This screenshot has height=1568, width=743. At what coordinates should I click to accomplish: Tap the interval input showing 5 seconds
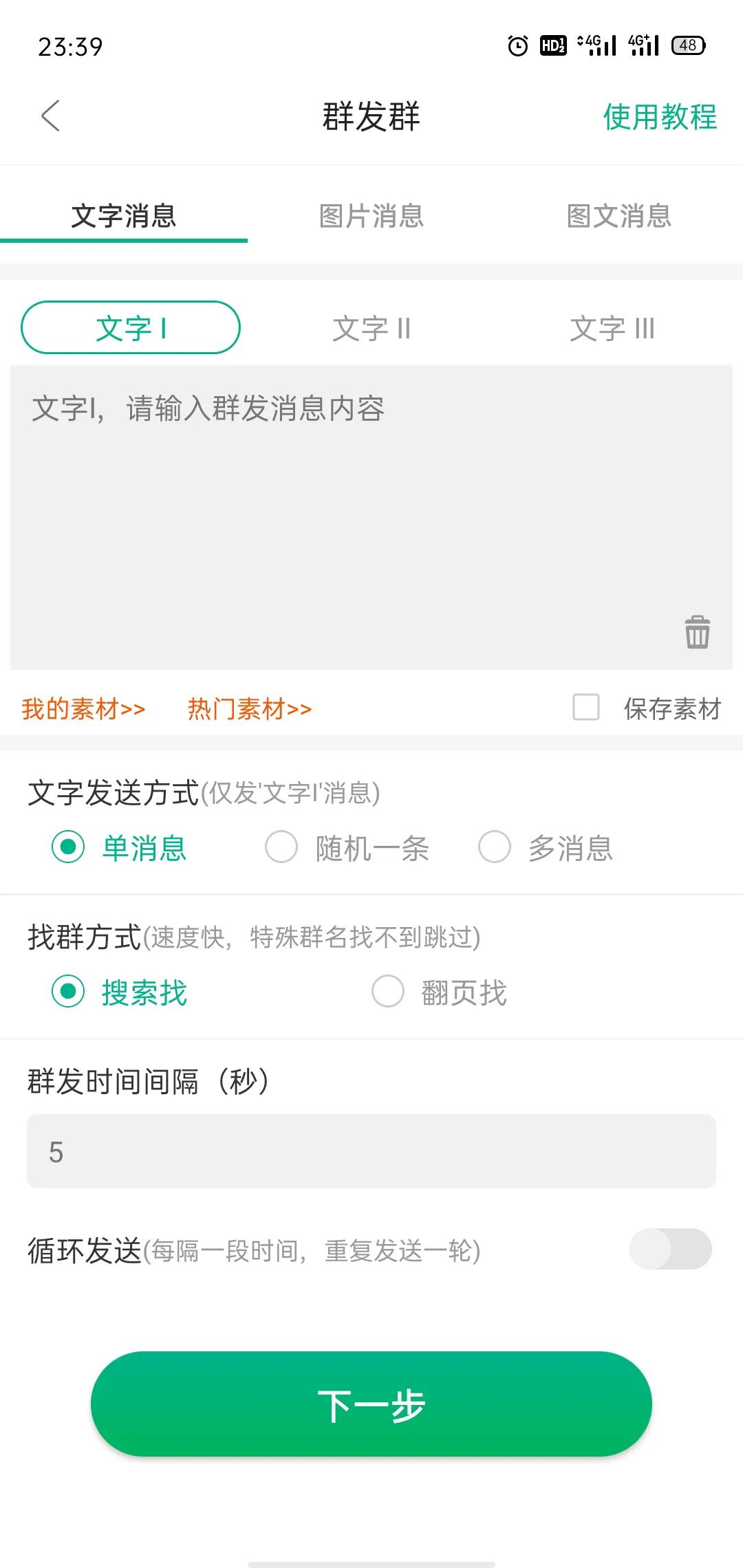[x=370, y=1151]
